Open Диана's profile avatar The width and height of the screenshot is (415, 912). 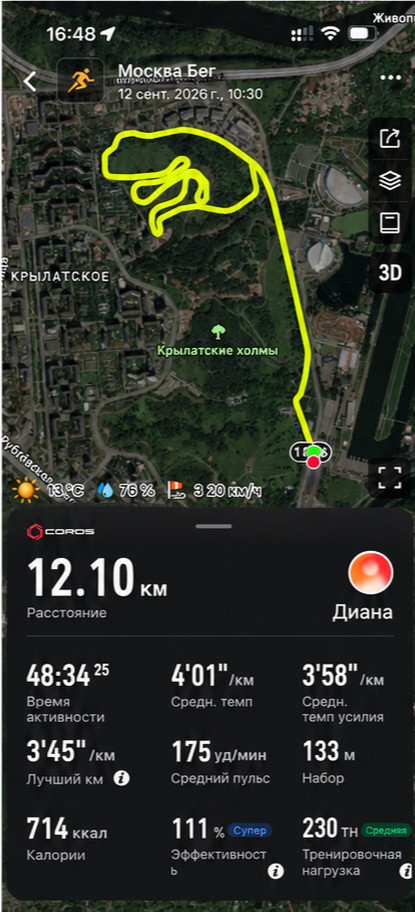[370, 573]
